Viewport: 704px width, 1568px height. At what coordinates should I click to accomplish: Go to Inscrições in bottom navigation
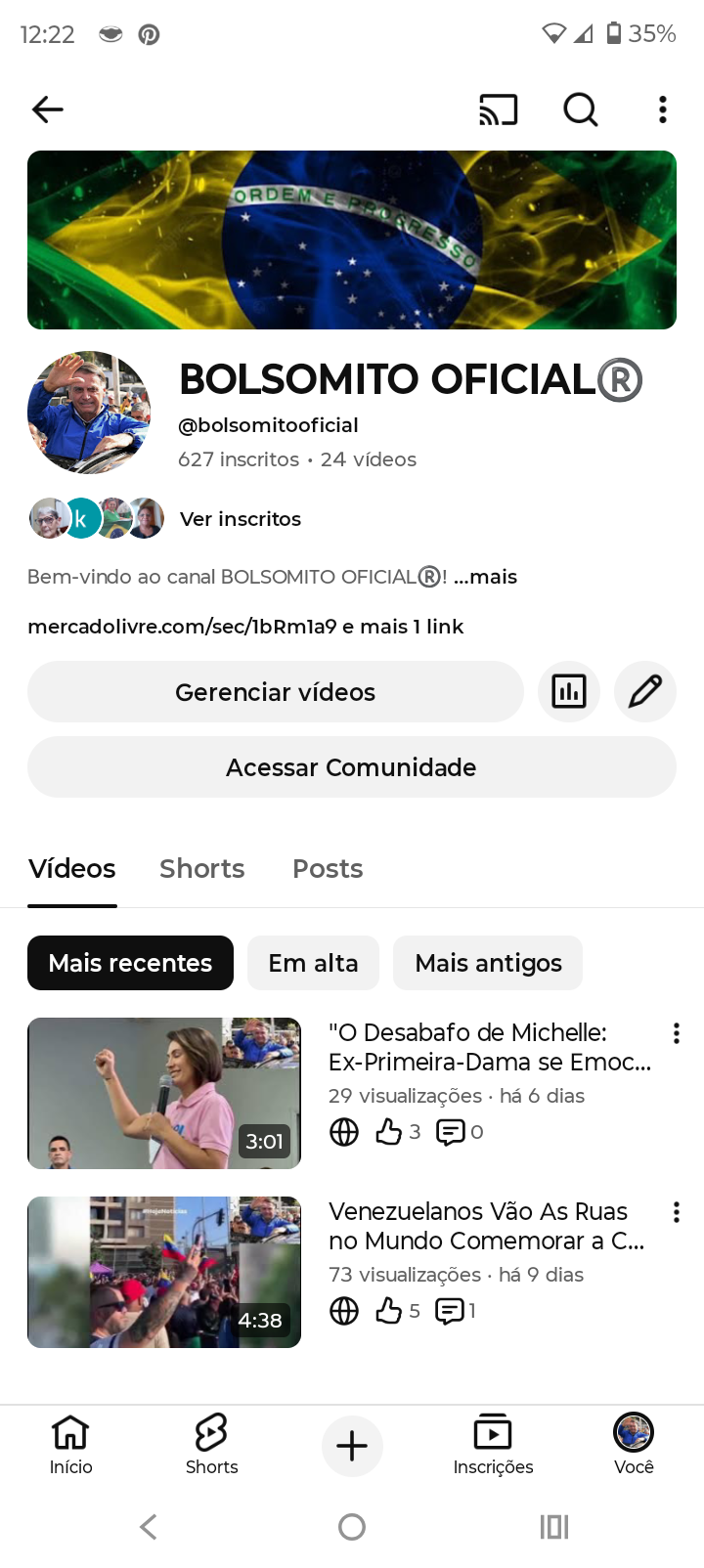click(x=493, y=1444)
